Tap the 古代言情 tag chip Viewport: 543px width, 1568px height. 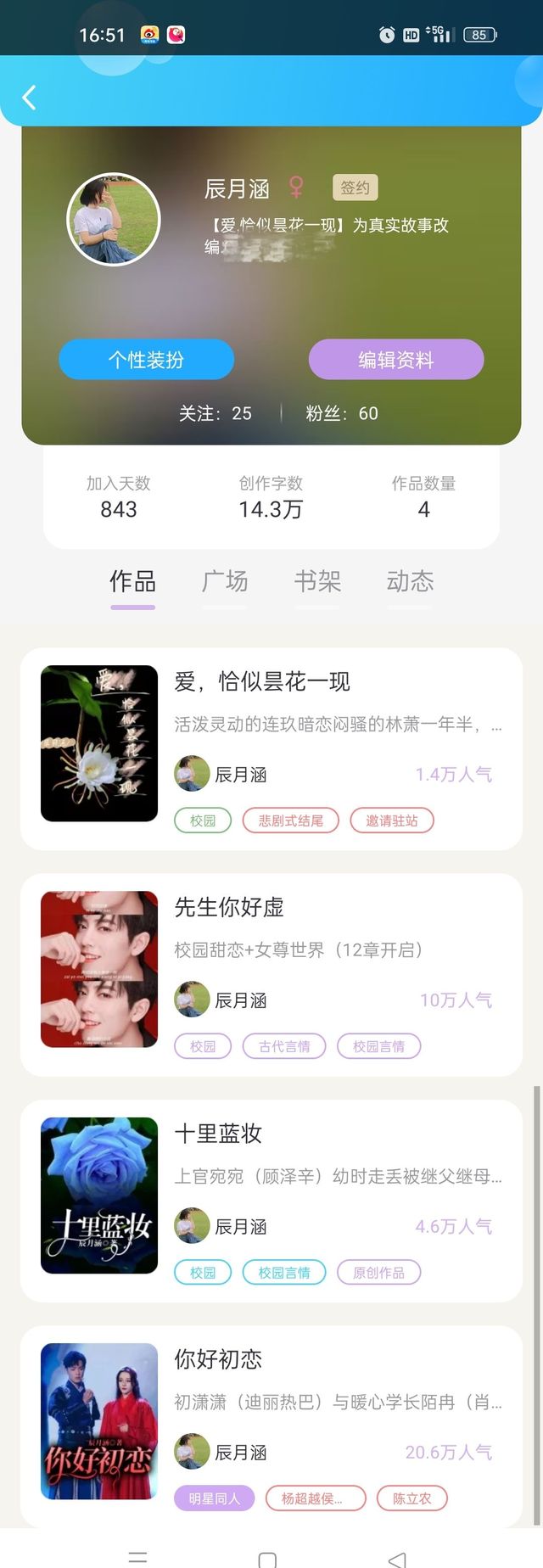284,1046
